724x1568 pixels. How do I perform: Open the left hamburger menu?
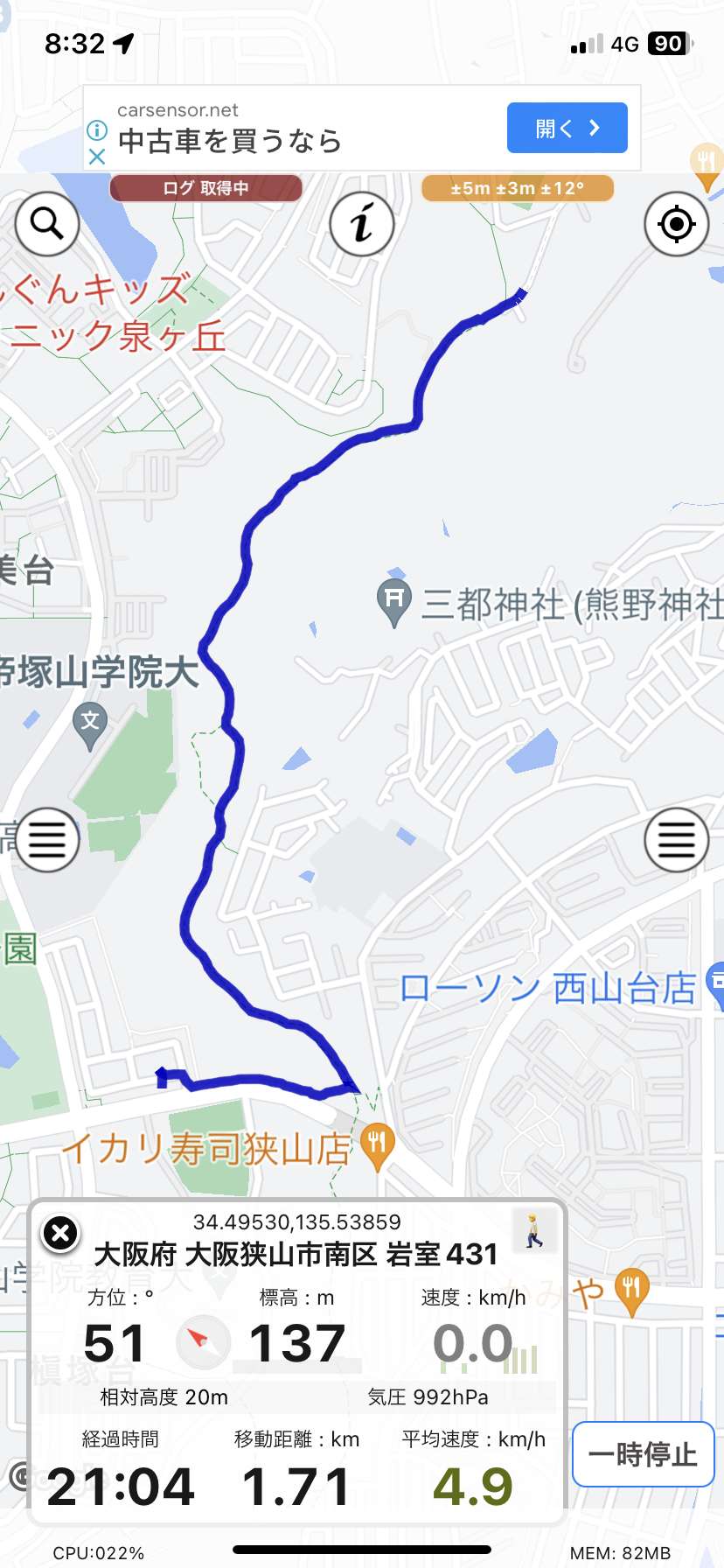click(47, 840)
